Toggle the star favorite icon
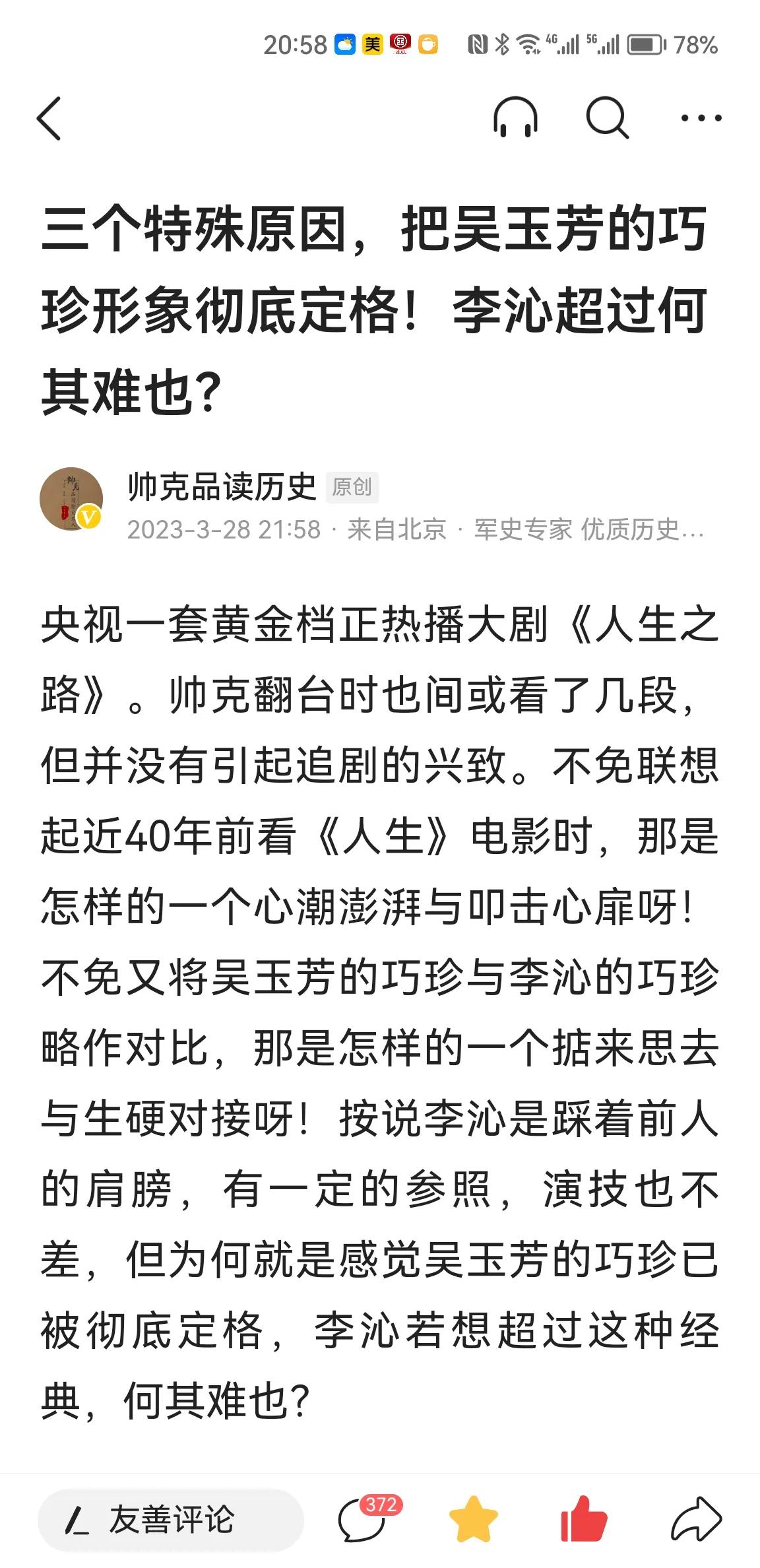 click(473, 1519)
